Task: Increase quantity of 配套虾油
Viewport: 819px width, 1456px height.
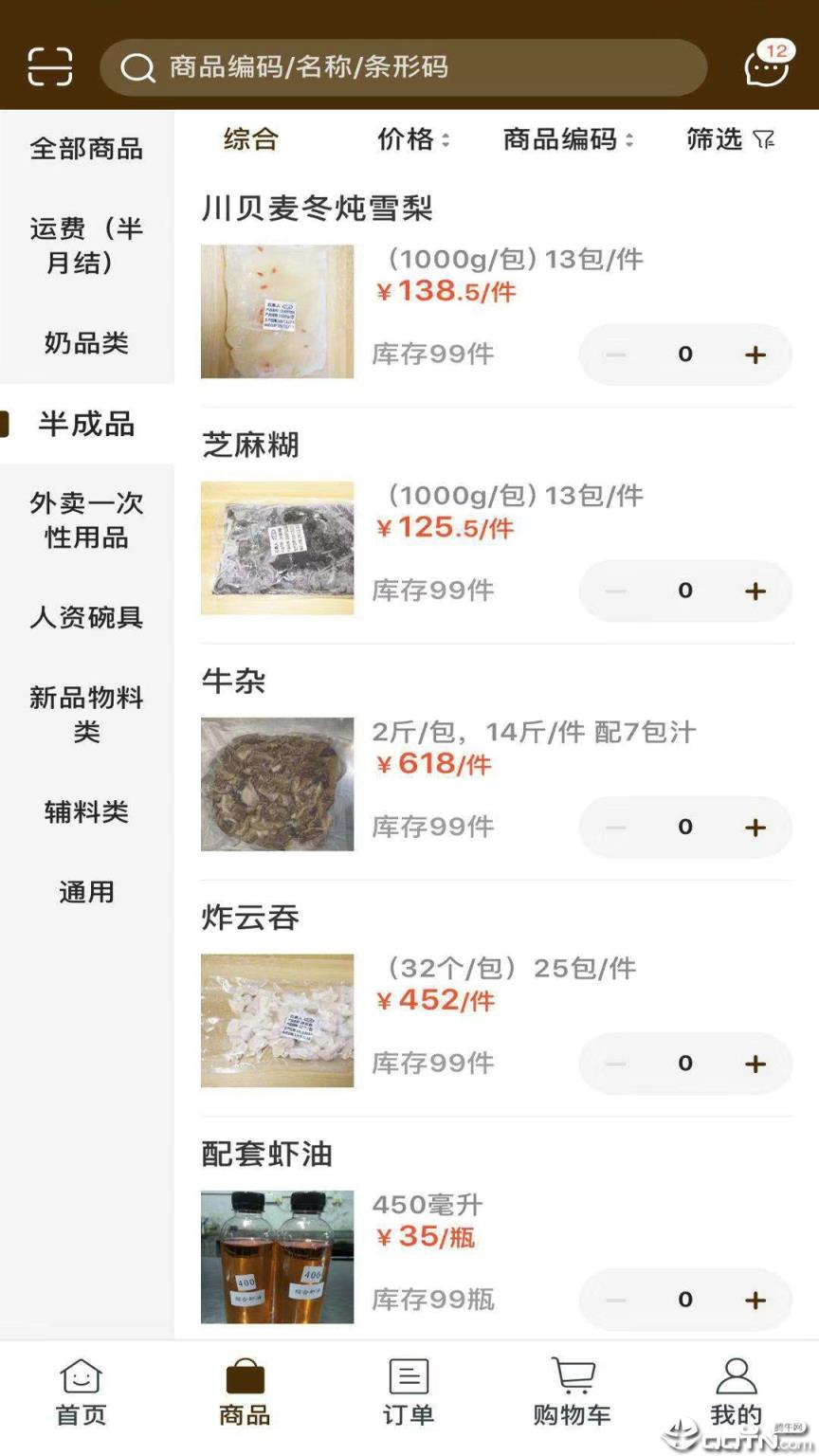Action: (755, 1301)
